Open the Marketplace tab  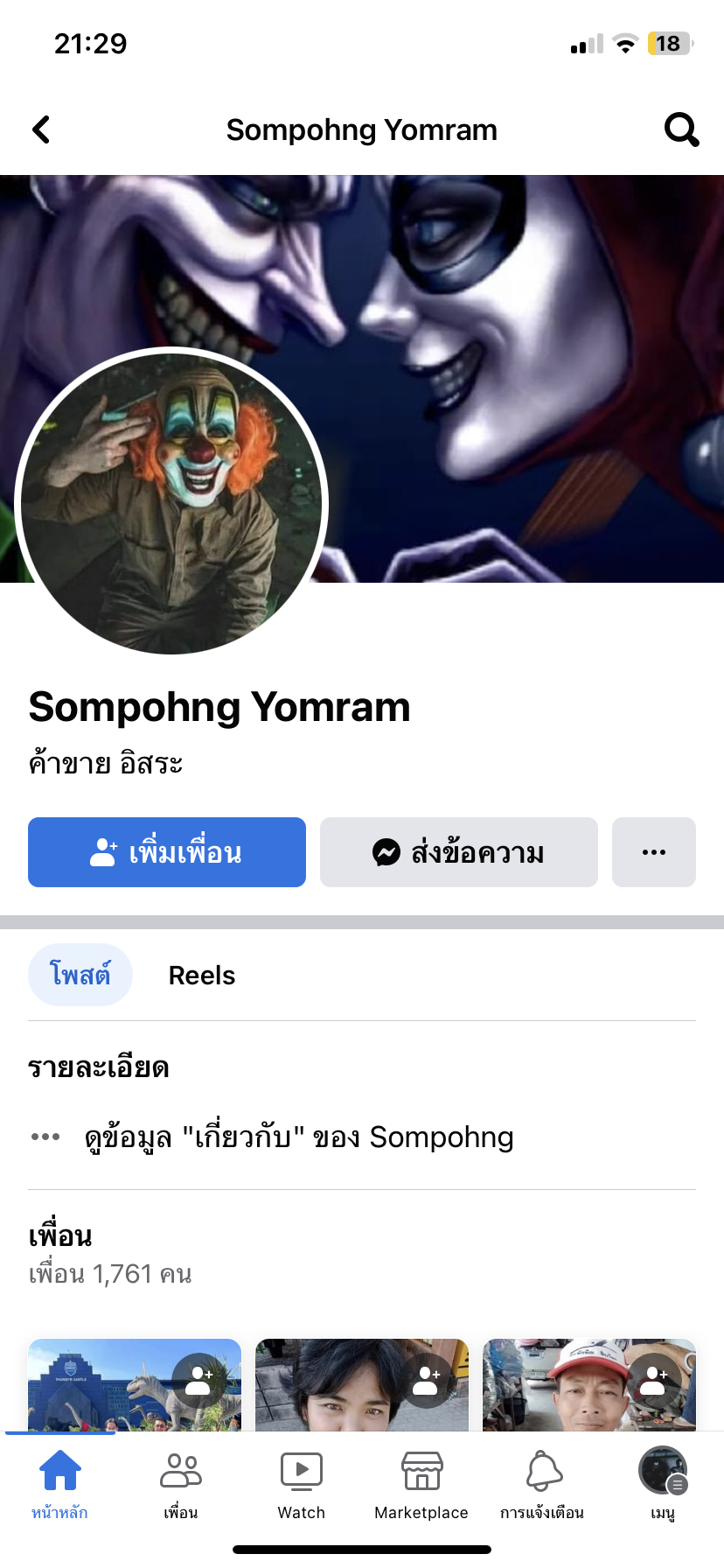421,1483
